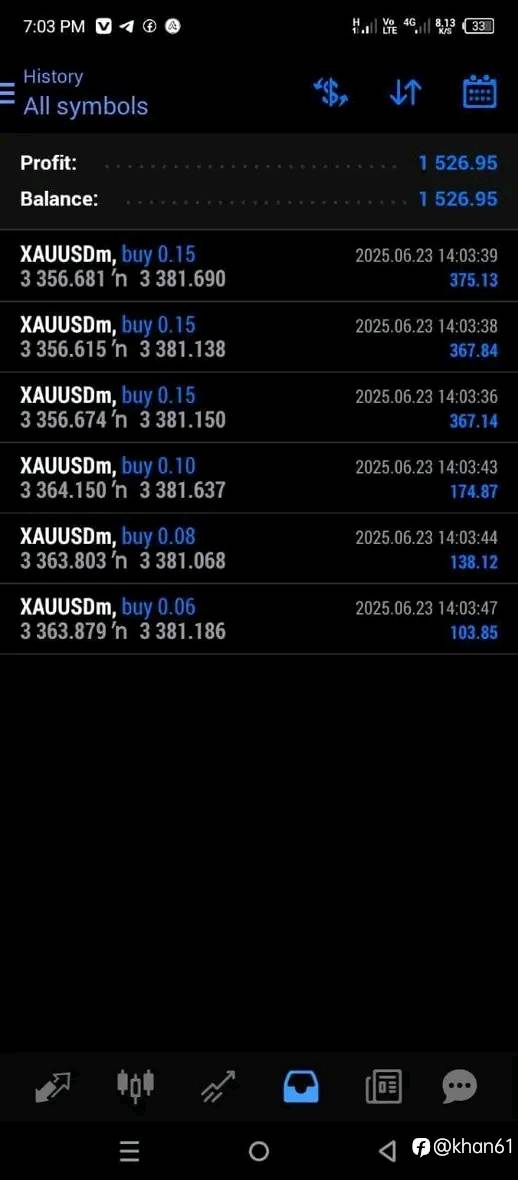518x1180 pixels.
Task: Open the buy 0.06 XAUUSDm trade
Action: [259, 619]
